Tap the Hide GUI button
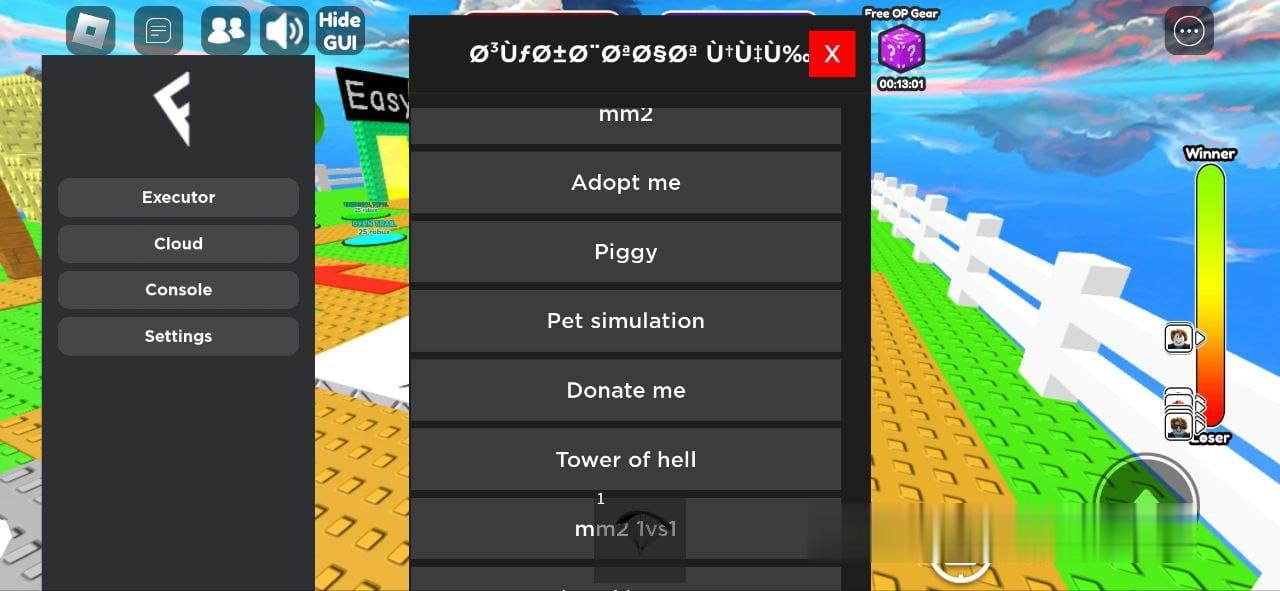This screenshot has height=591, width=1280. point(340,31)
